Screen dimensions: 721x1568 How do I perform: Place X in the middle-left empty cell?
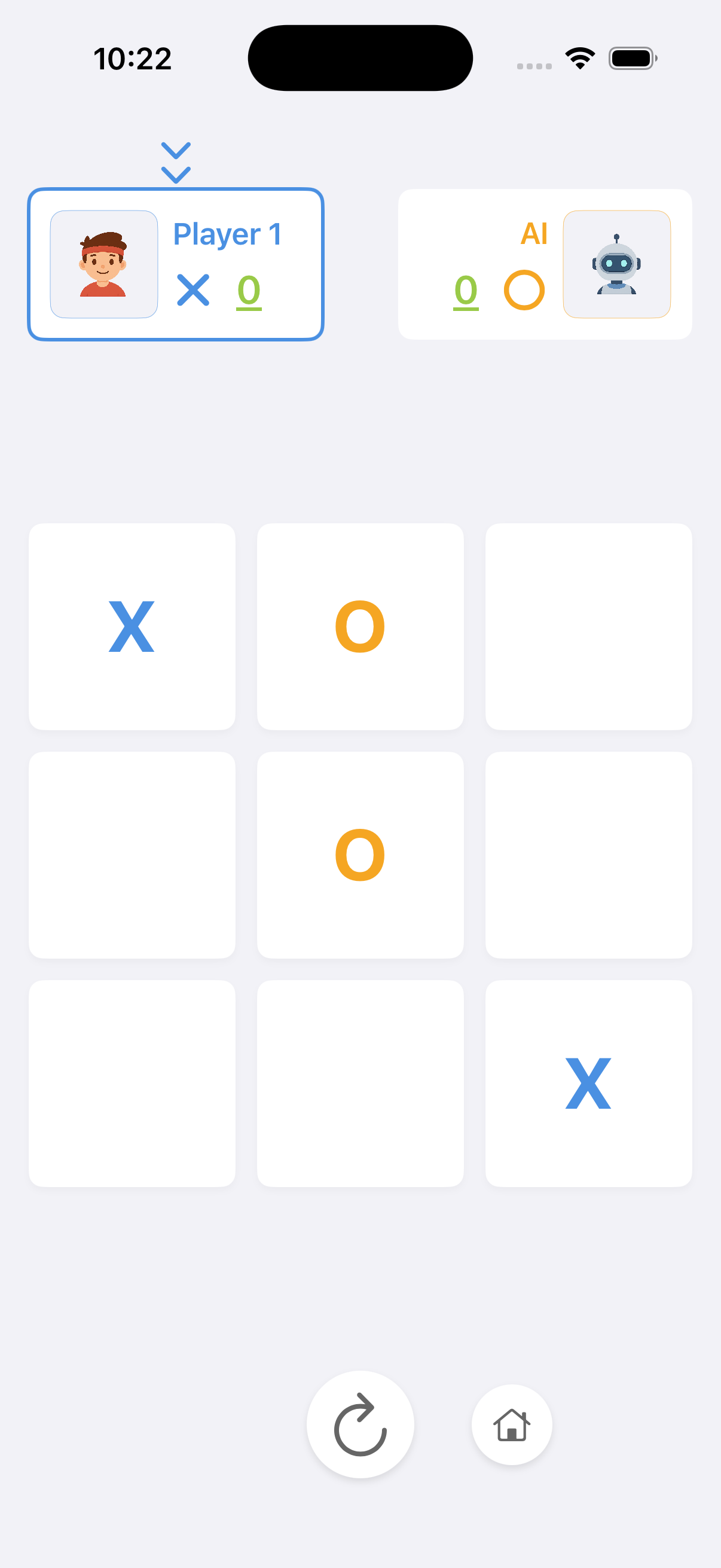coord(132,855)
